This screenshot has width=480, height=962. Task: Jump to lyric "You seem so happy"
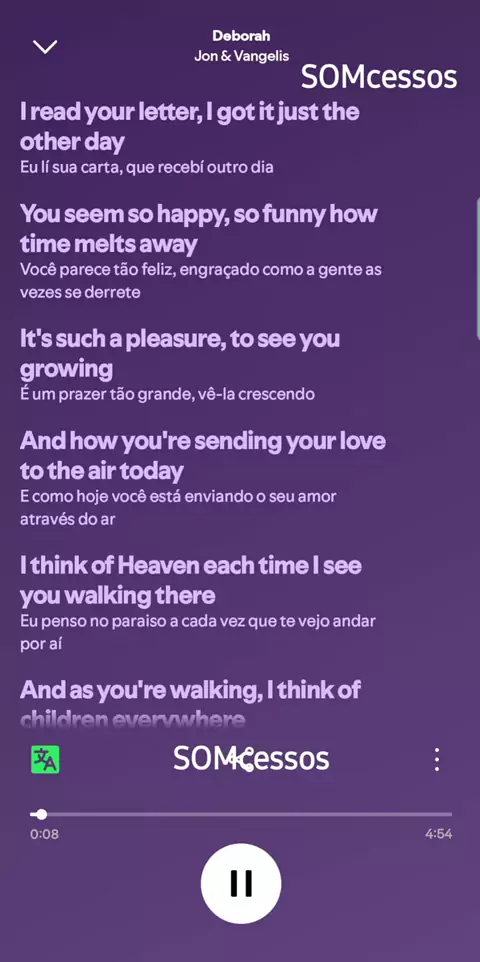pyautogui.click(x=199, y=229)
